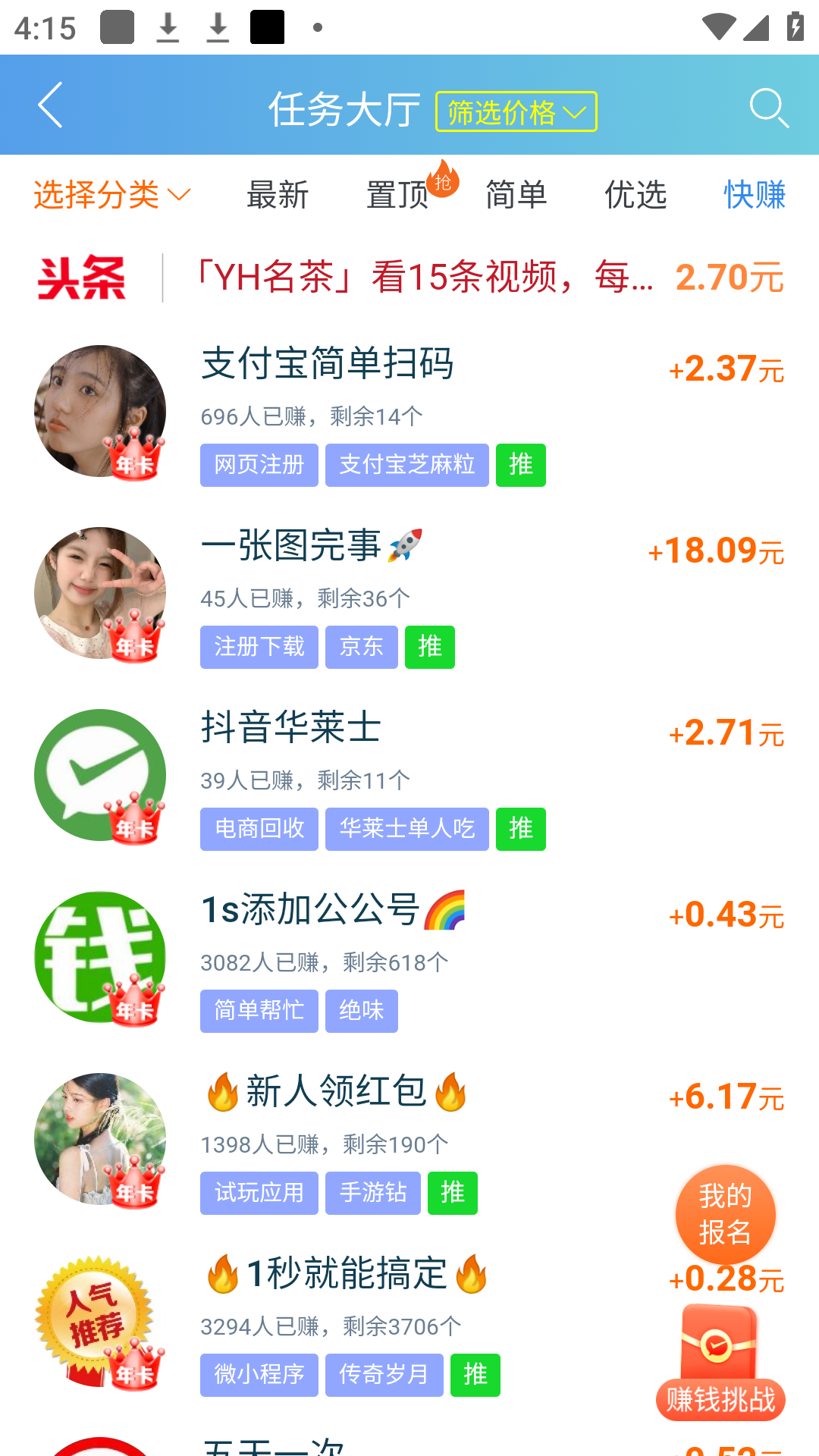Switch to the 优选 tab
The width and height of the screenshot is (819, 1456).
coord(635,195)
